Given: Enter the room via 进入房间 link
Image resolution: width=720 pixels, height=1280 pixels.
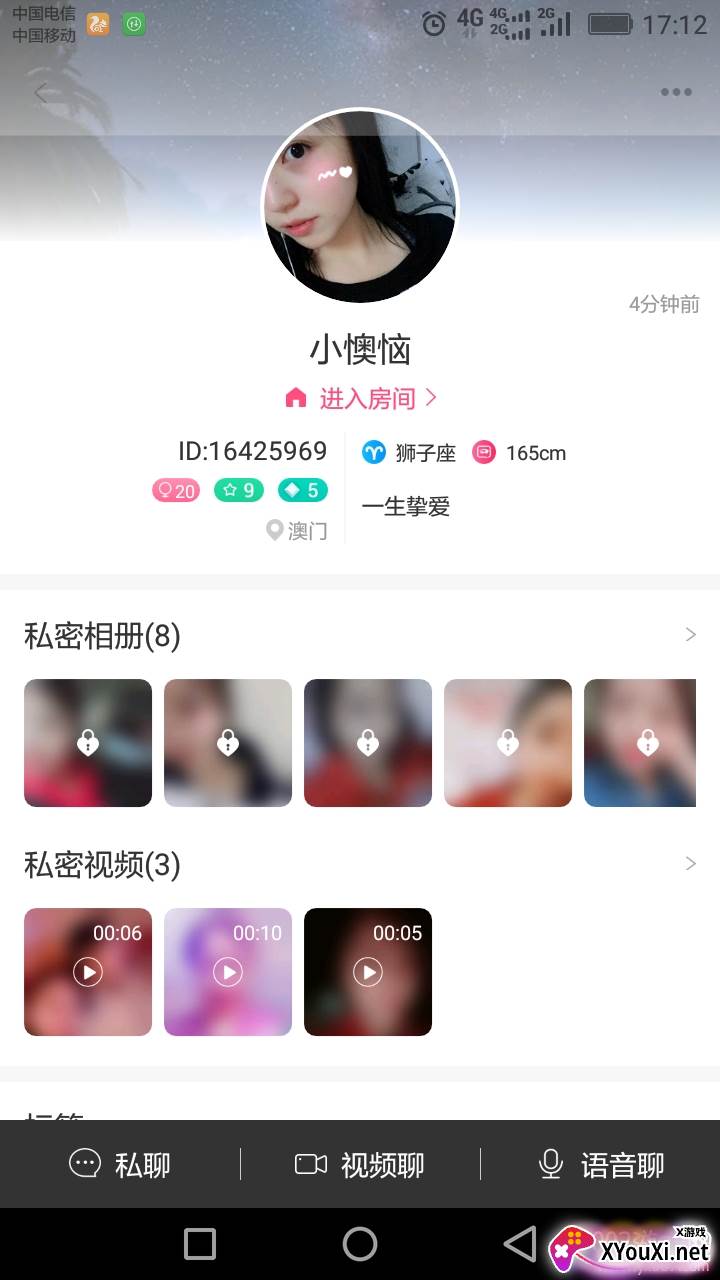Looking at the screenshot, I should (x=360, y=398).
